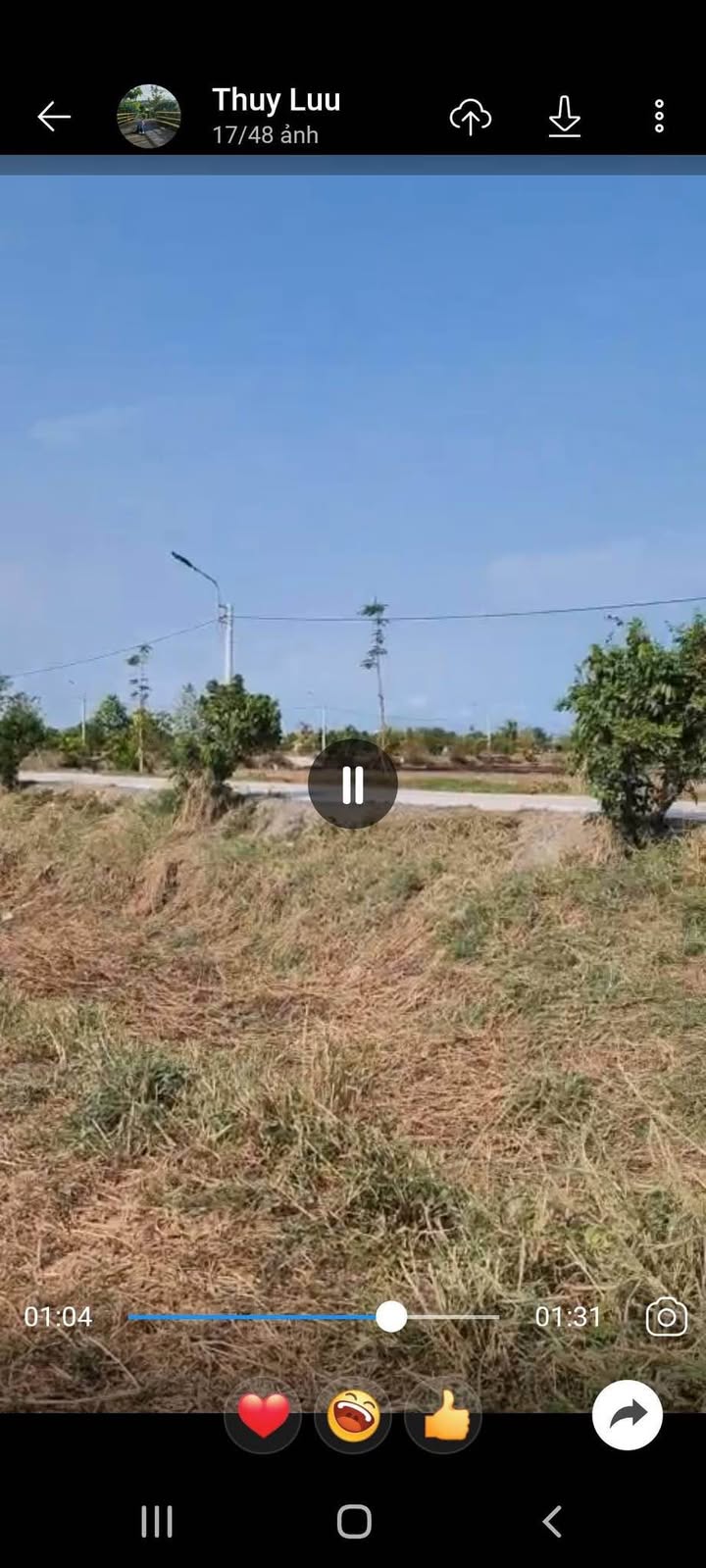
Task: Open the three-dot overflow menu
Action: 659,116
